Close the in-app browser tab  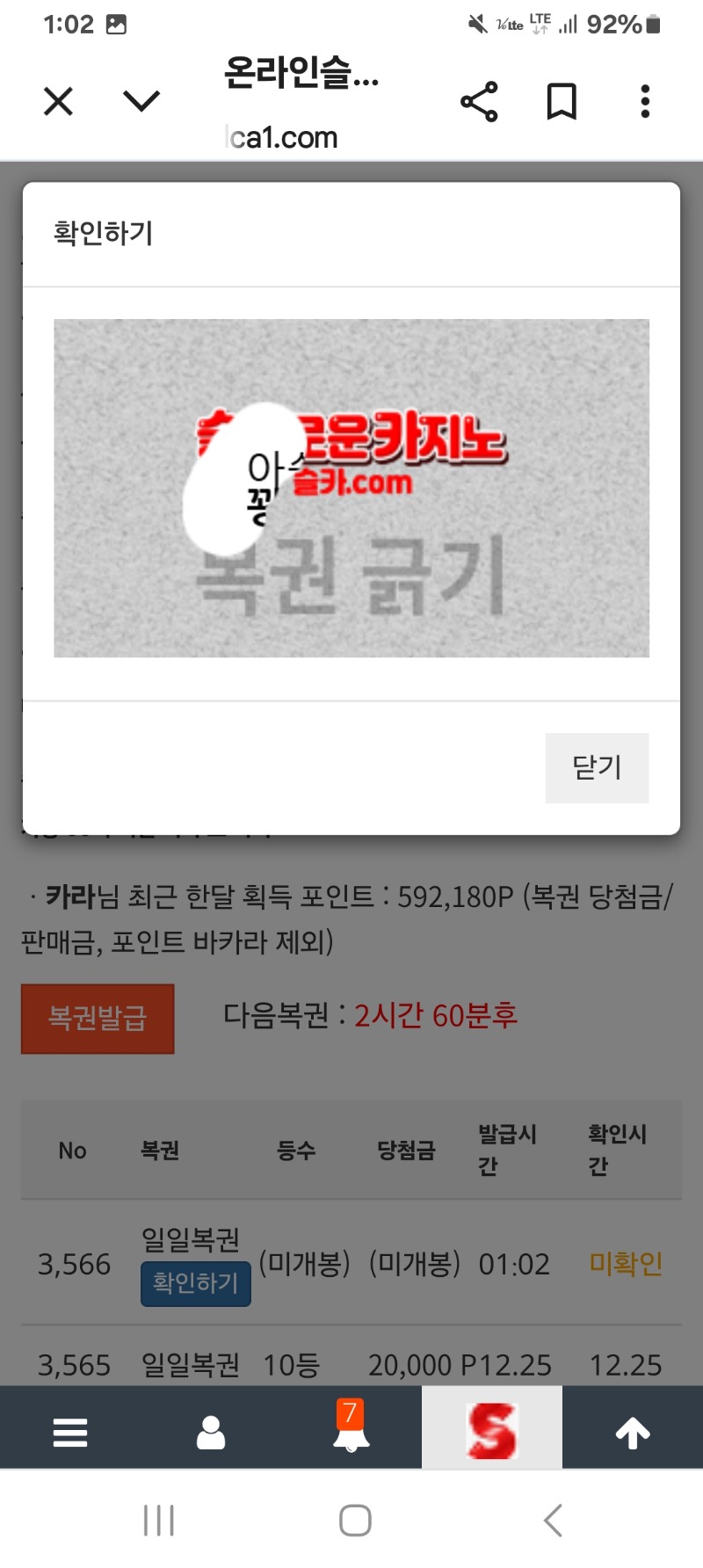click(x=58, y=102)
